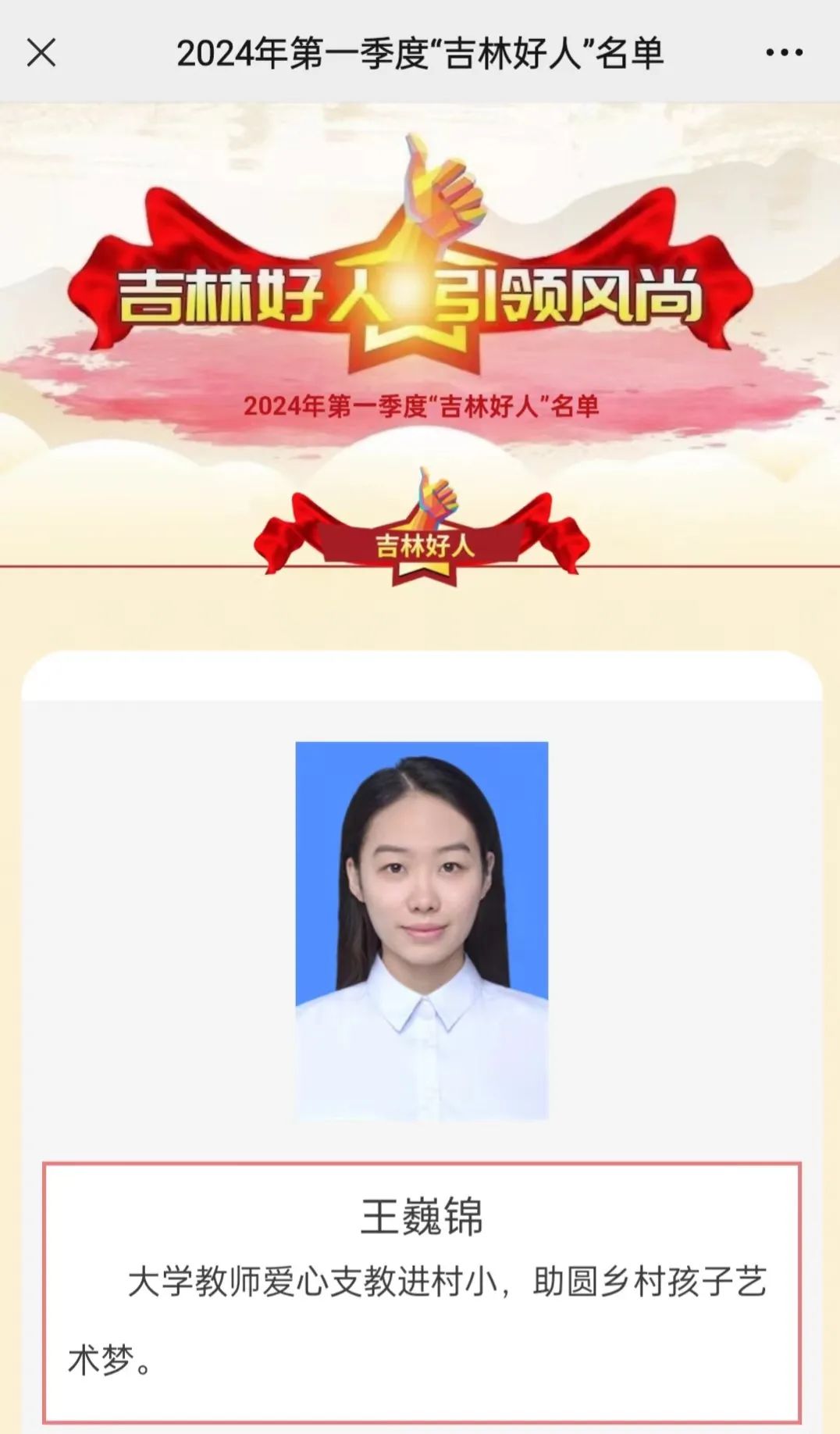Image resolution: width=840 pixels, height=1434 pixels.
Task: Open the three-dot overflow menu
Action: 784,53
